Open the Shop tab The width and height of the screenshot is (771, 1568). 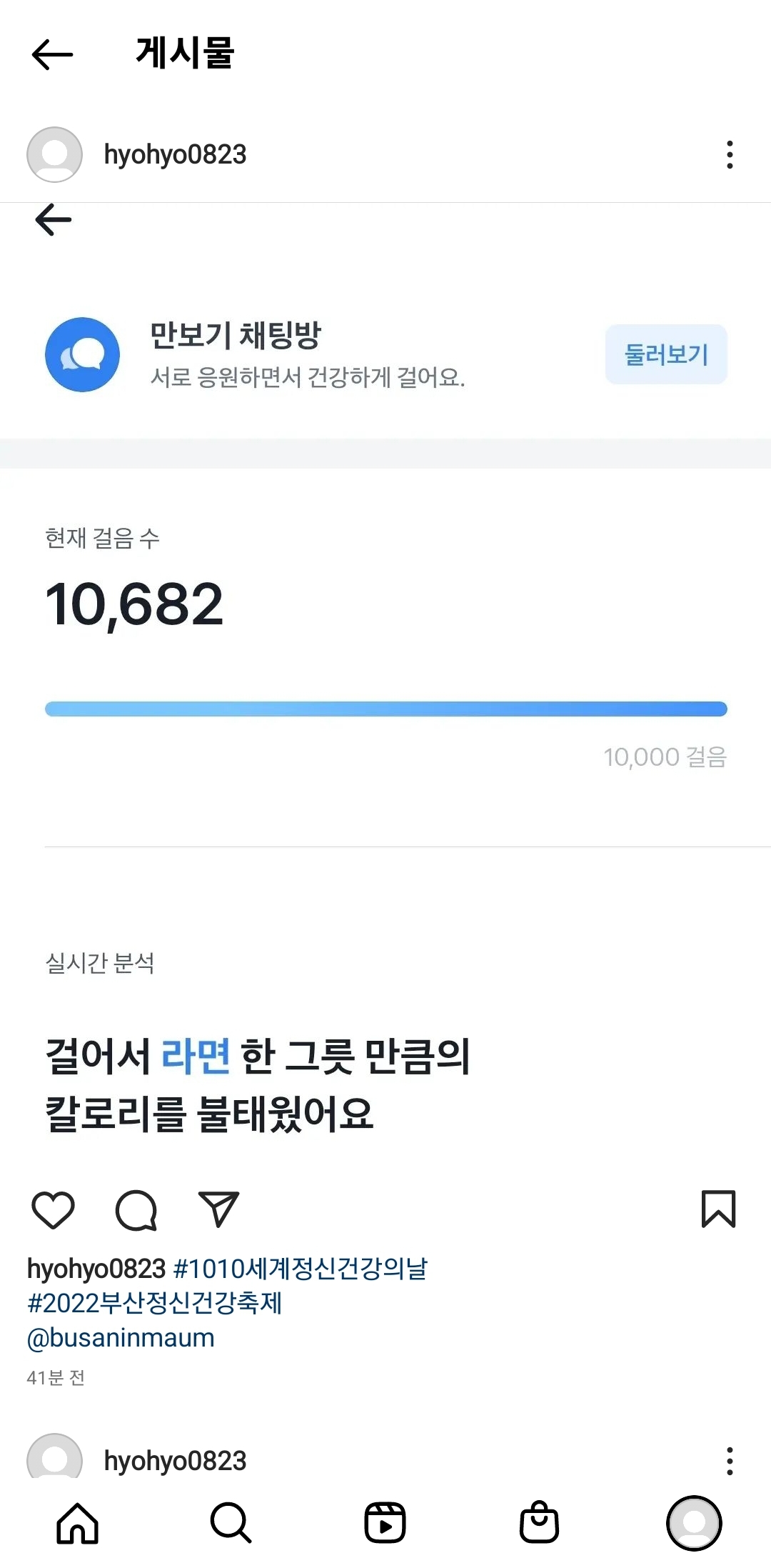(x=539, y=1523)
